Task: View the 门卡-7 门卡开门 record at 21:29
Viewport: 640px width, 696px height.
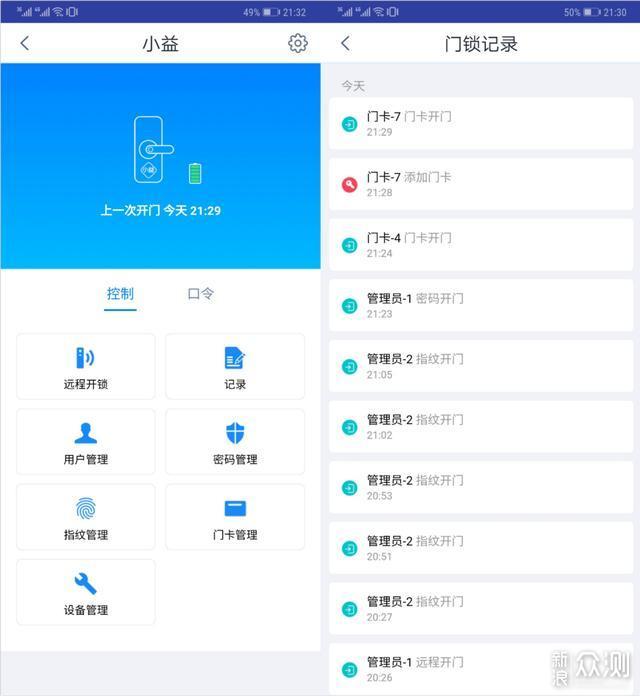Action: (481, 124)
